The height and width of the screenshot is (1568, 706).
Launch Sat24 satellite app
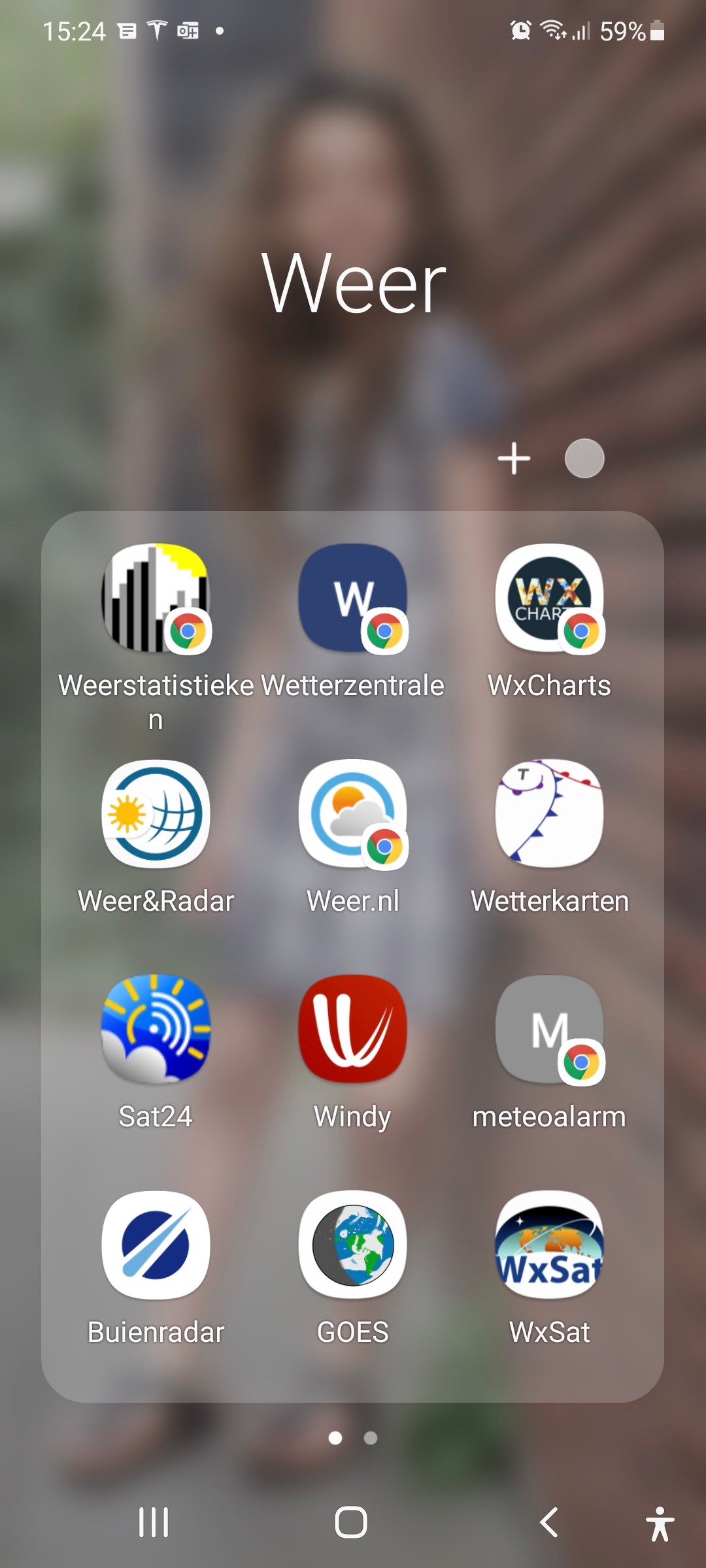point(156,1029)
